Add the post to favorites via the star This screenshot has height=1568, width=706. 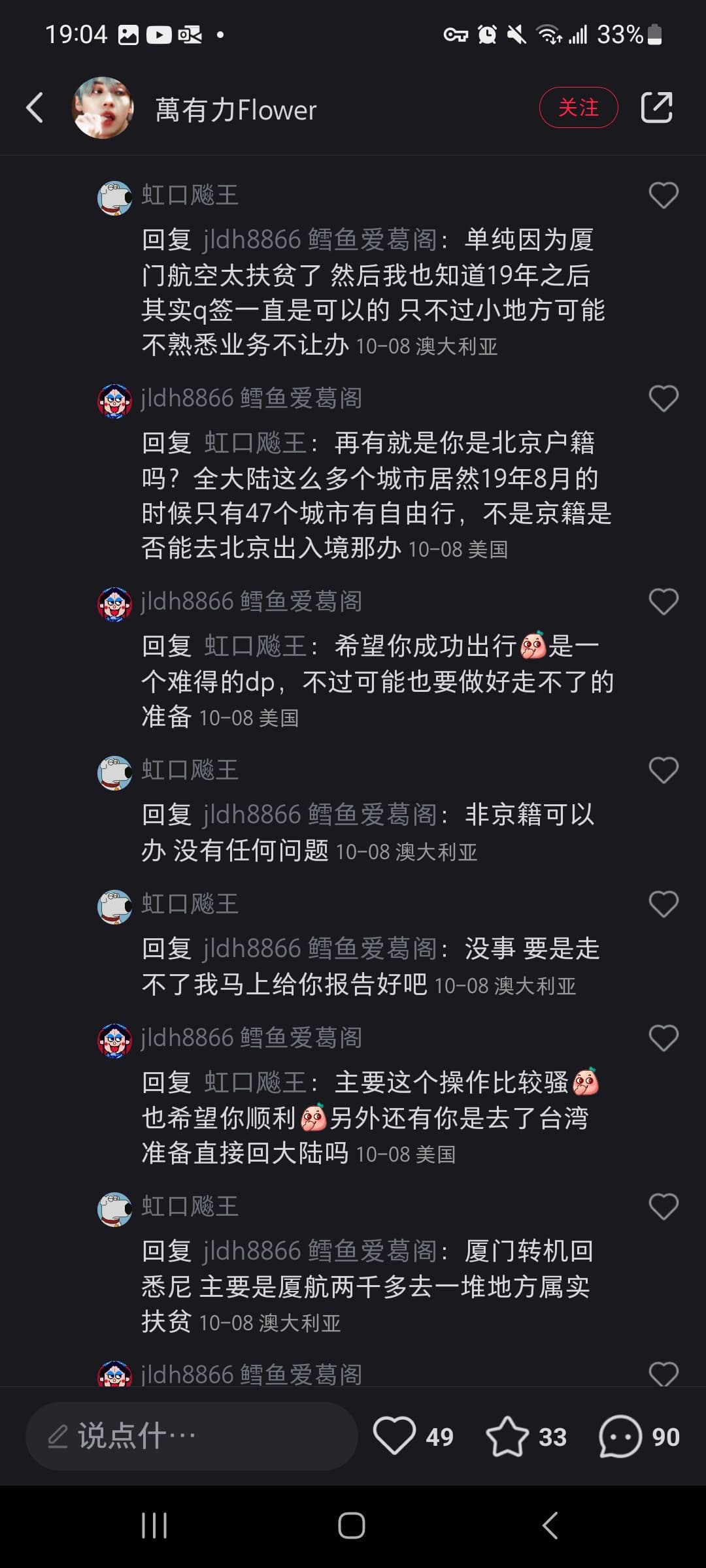click(507, 1436)
